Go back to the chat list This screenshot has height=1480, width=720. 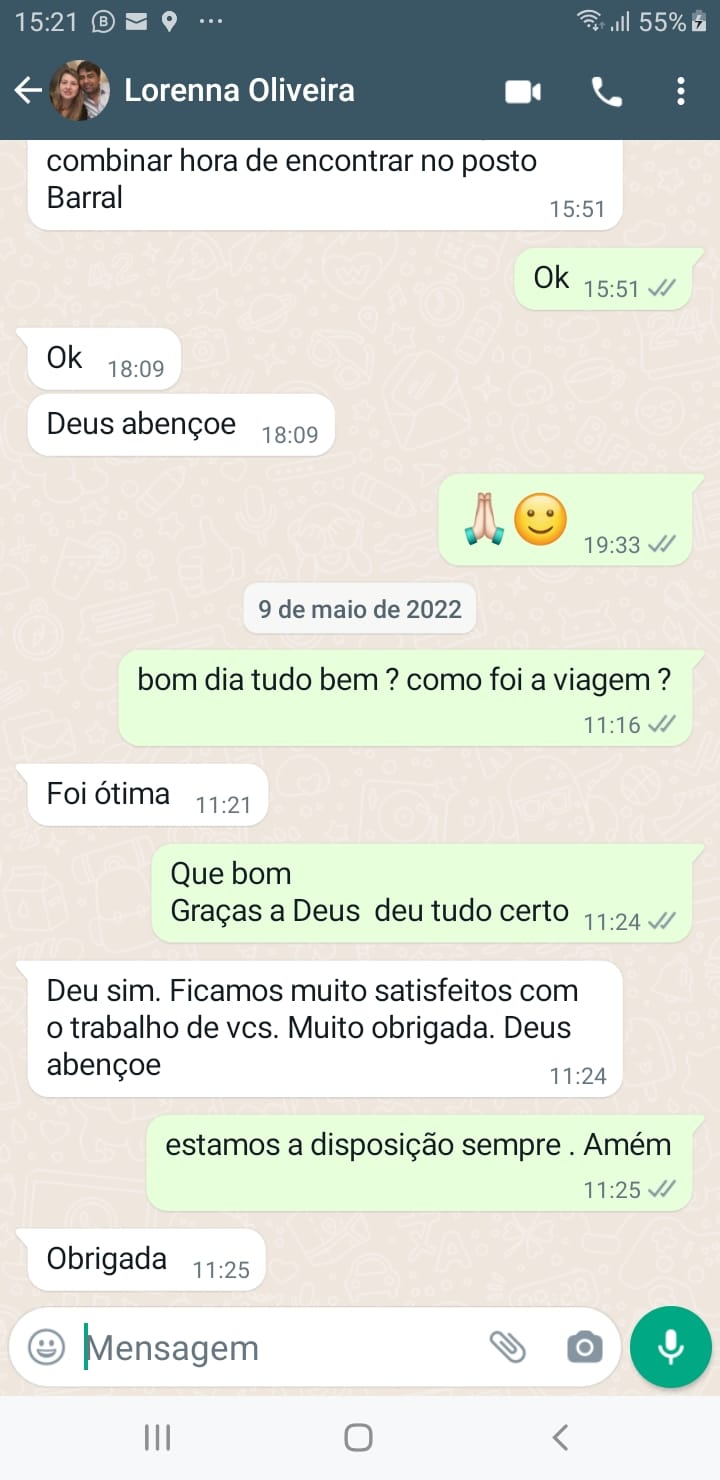[28, 91]
